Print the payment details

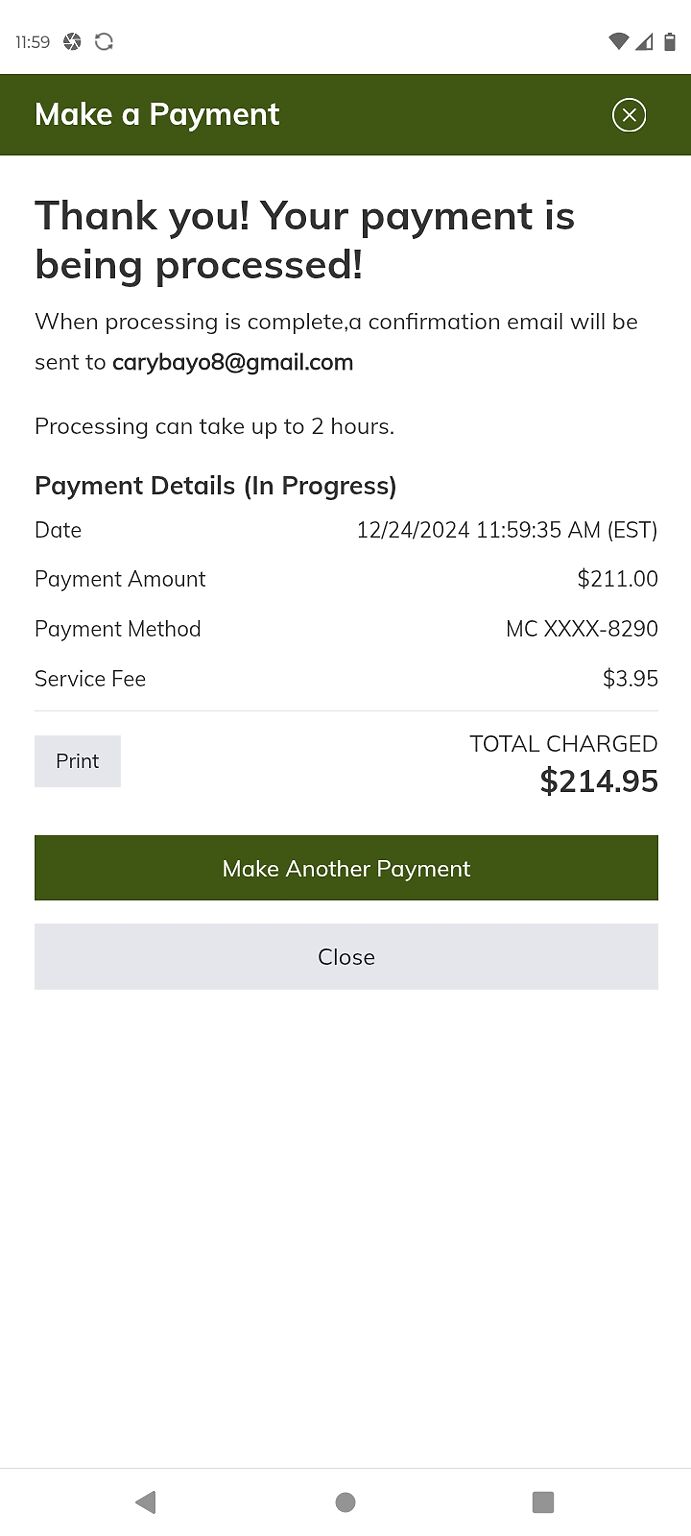(x=78, y=761)
